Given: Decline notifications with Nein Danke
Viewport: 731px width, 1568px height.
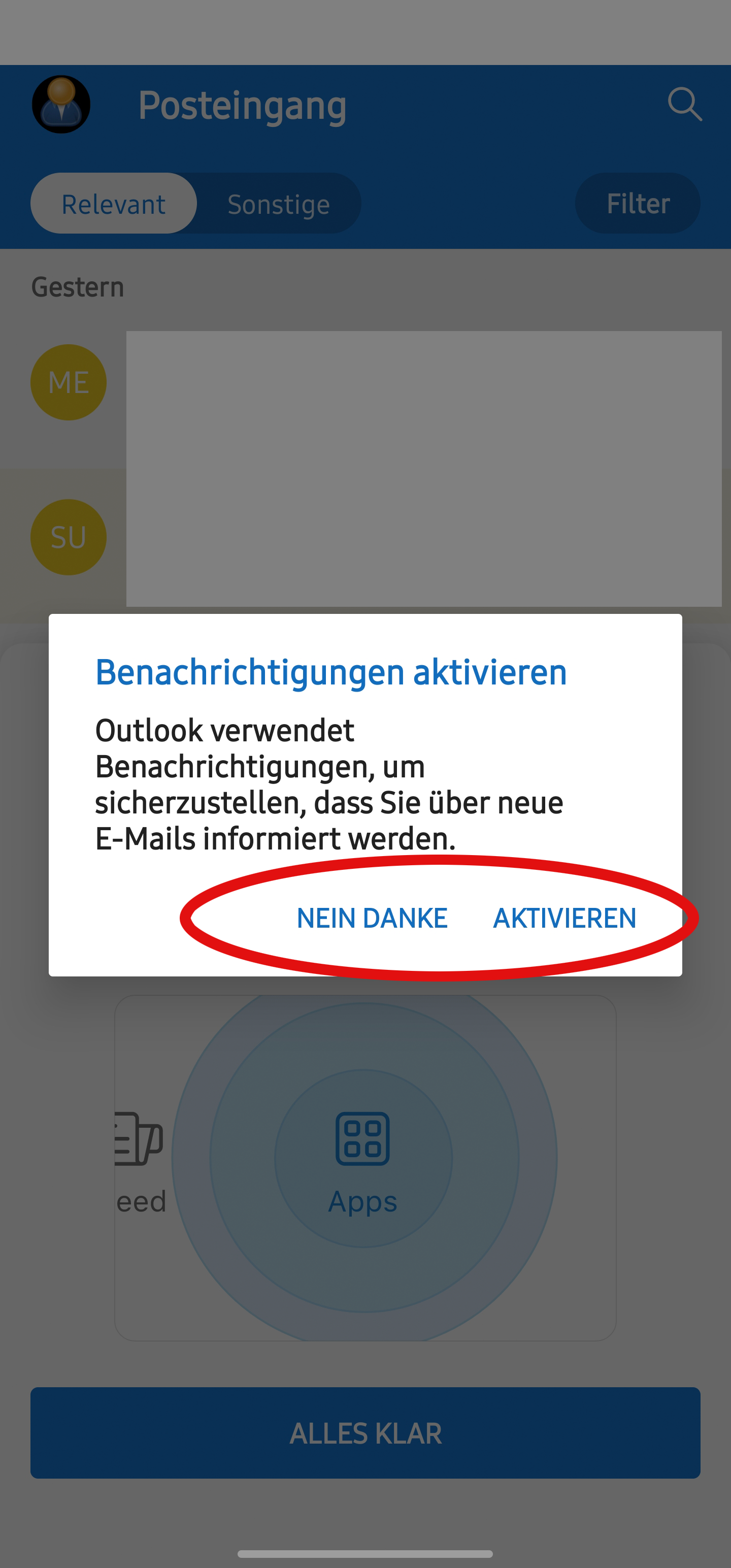Looking at the screenshot, I should (372, 918).
